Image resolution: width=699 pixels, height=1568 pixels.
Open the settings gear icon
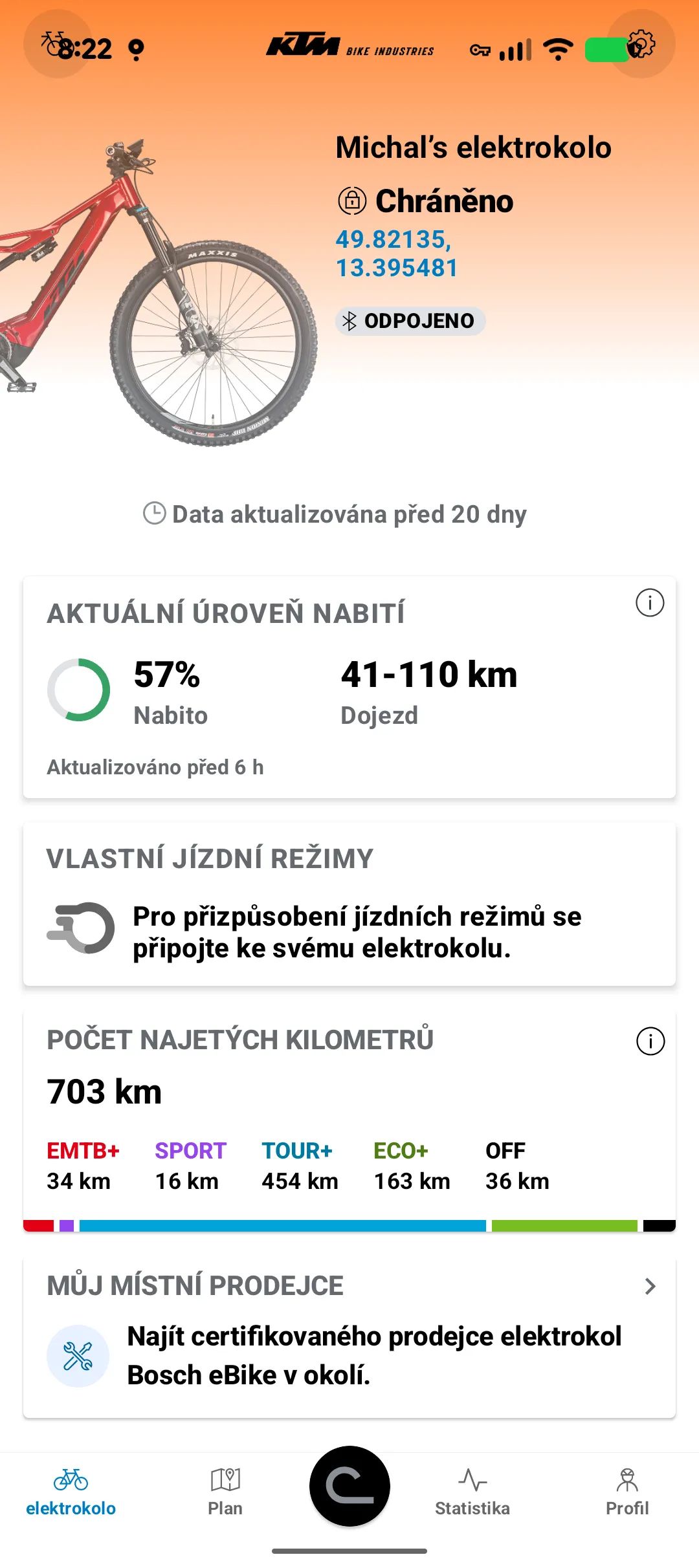tap(641, 44)
